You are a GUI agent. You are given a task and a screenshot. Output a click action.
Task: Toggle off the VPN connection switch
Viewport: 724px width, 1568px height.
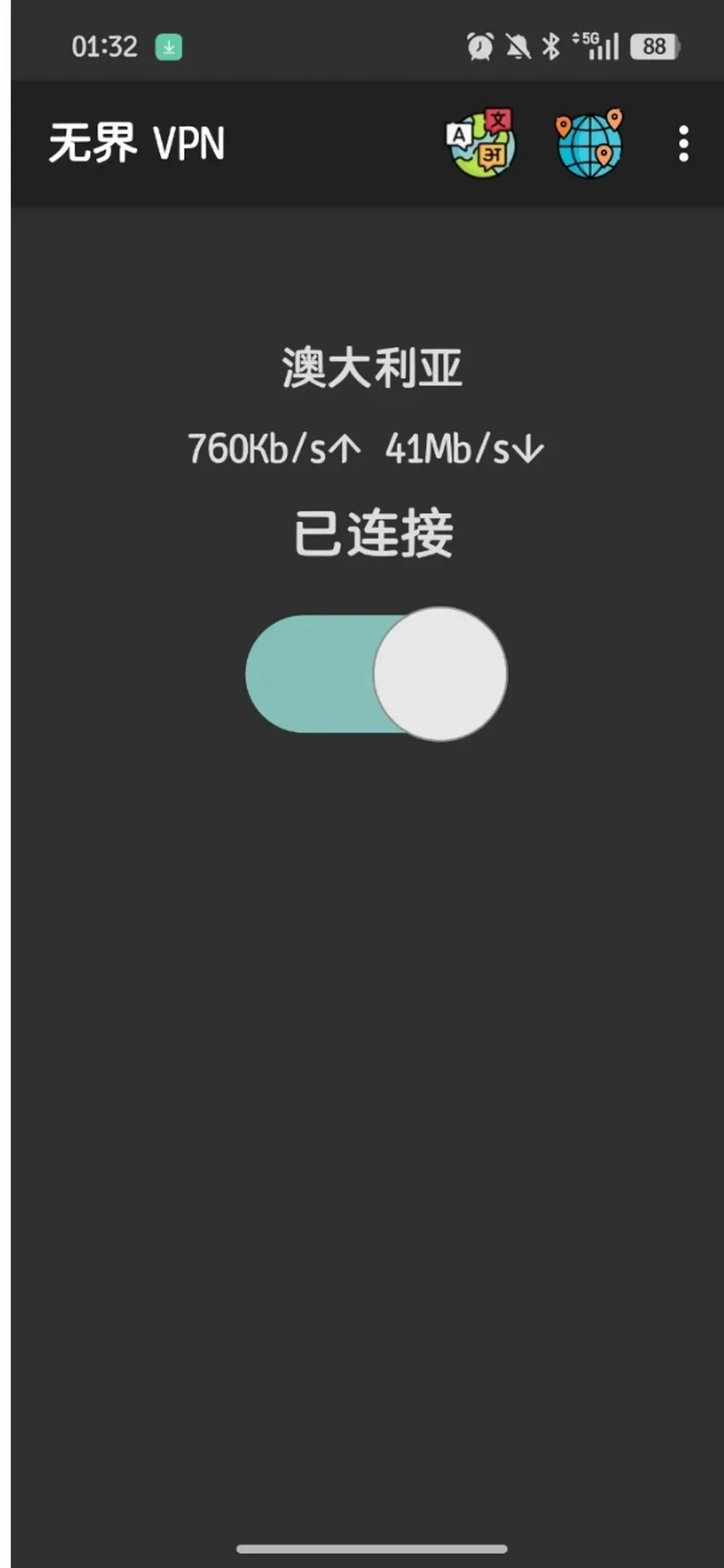pos(376,674)
